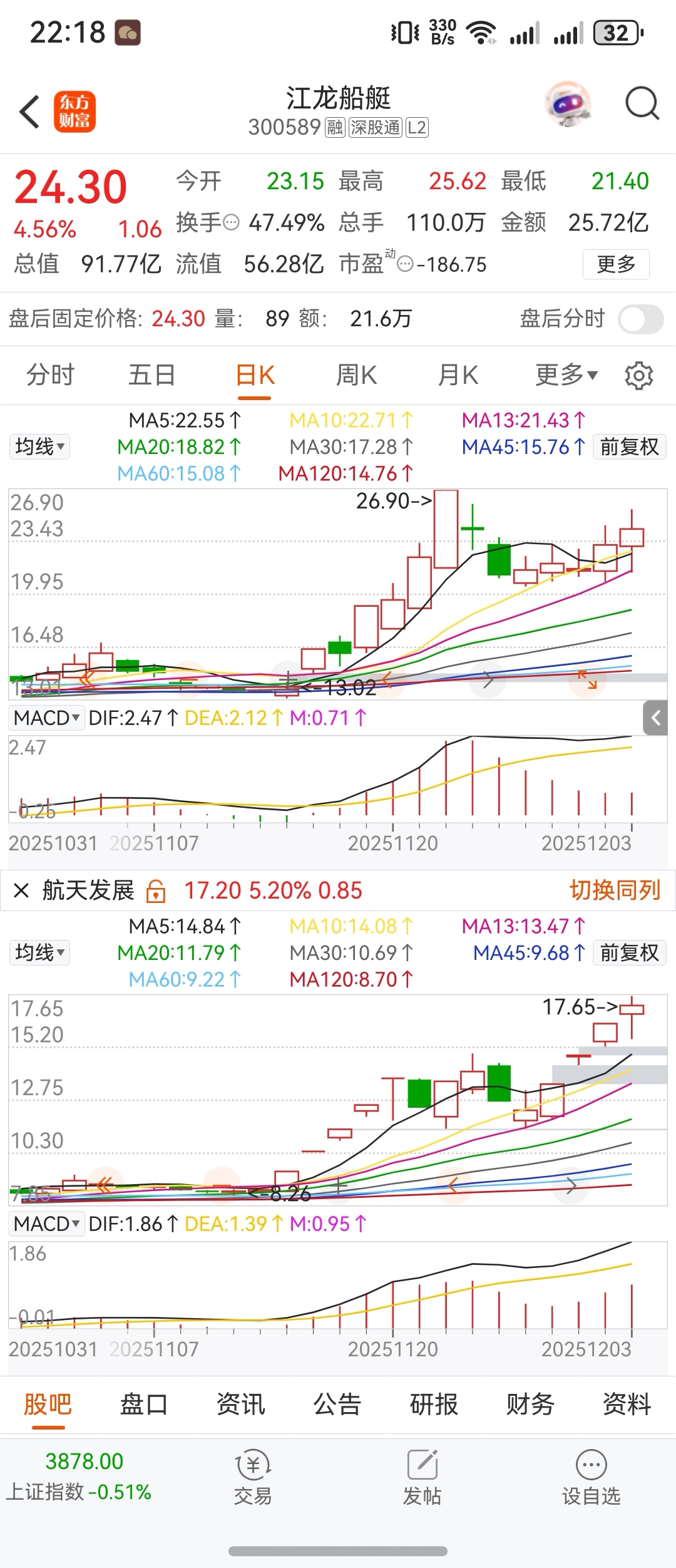Expand the 更多 chart period dropdown
The height and width of the screenshot is (1568, 676).
pyautogui.click(x=566, y=376)
